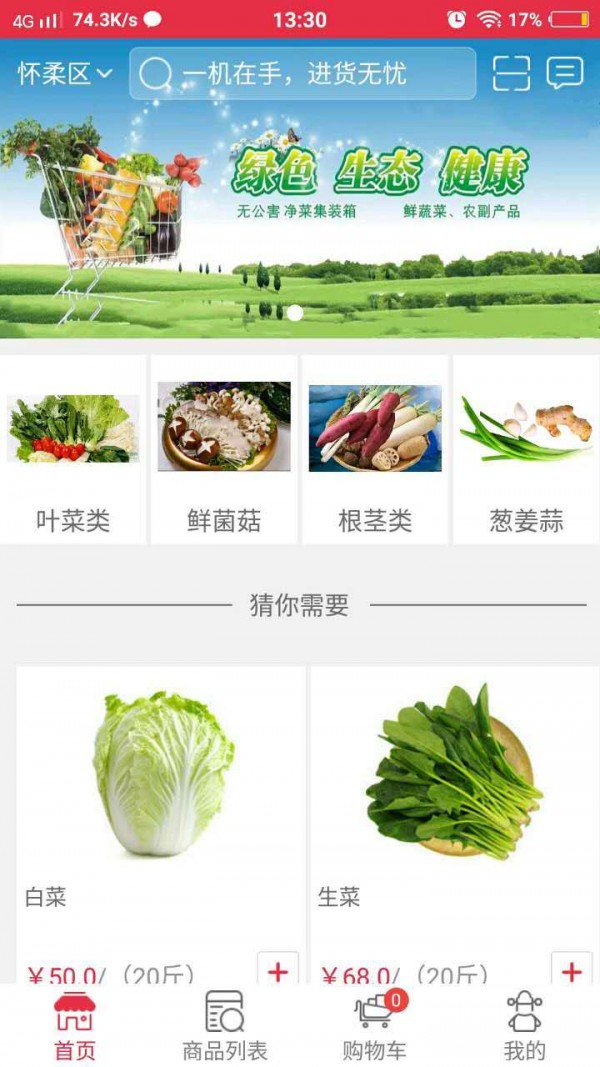Switch to the 商品列表 tab
Image resolution: width=600 pixels, height=1067 pixels.
tap(225, 1026)
